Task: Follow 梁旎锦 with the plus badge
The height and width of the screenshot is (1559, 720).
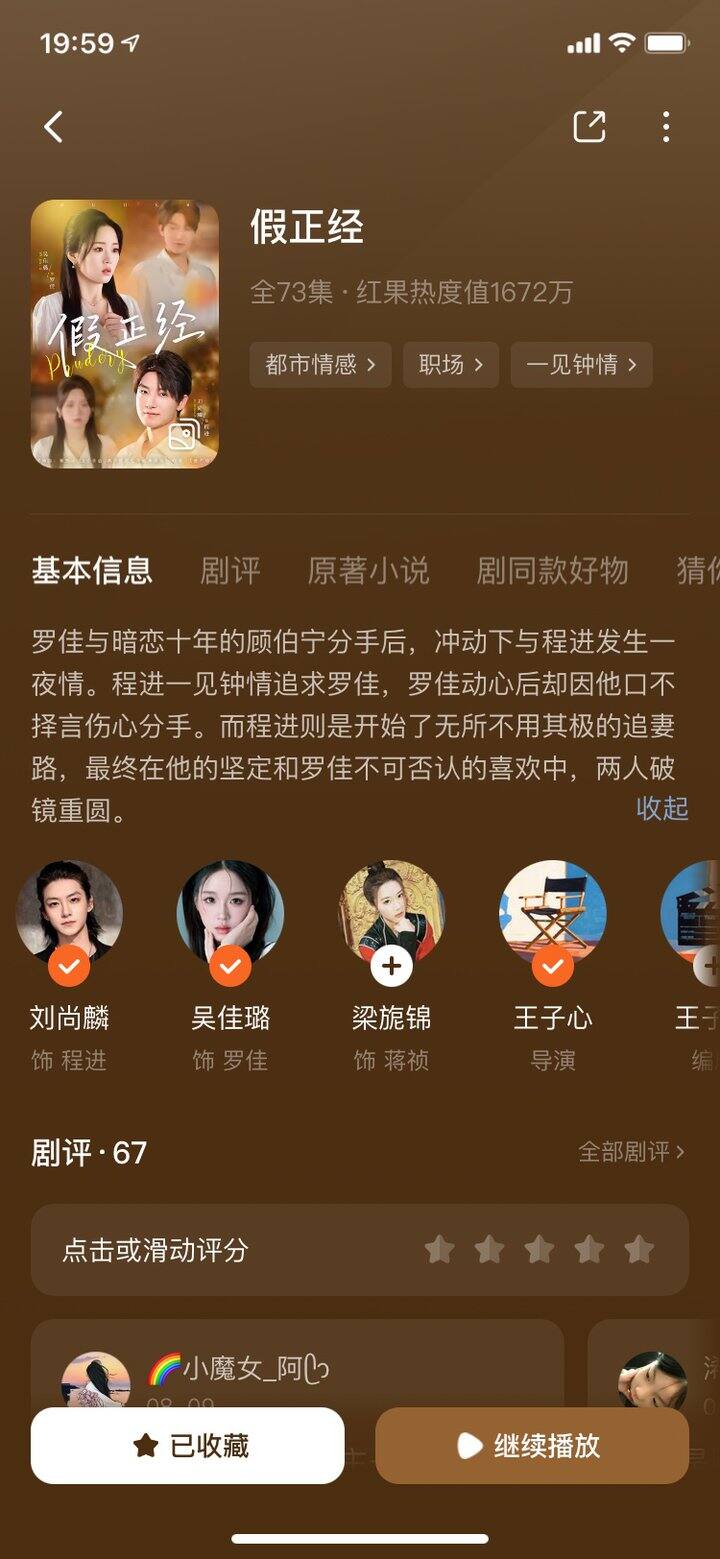Action: point(391,966)
